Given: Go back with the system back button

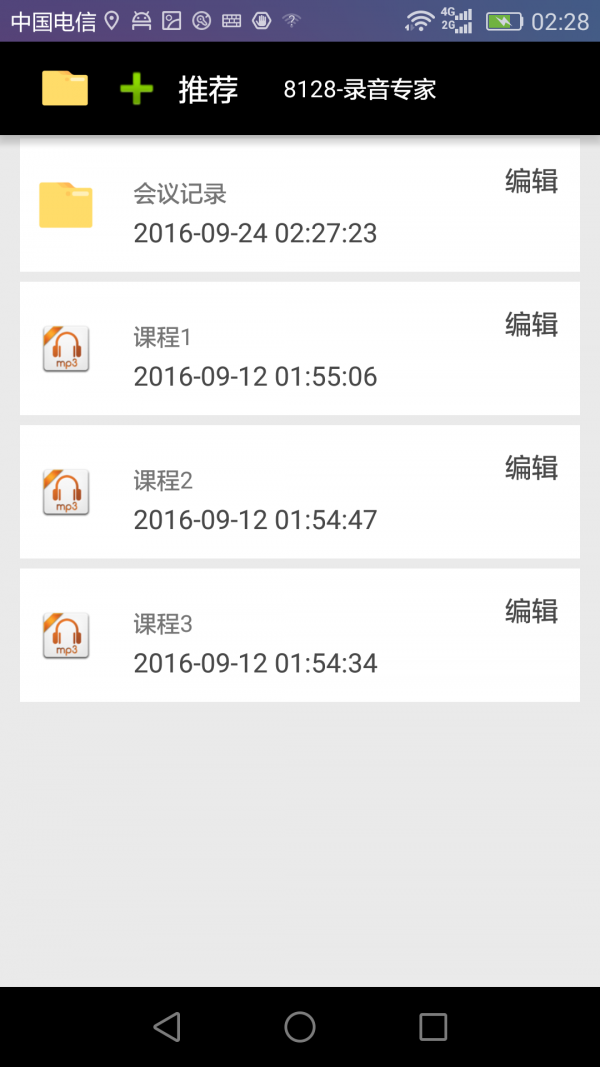Looking at the screenshot, I should (x=167, y=1026).
